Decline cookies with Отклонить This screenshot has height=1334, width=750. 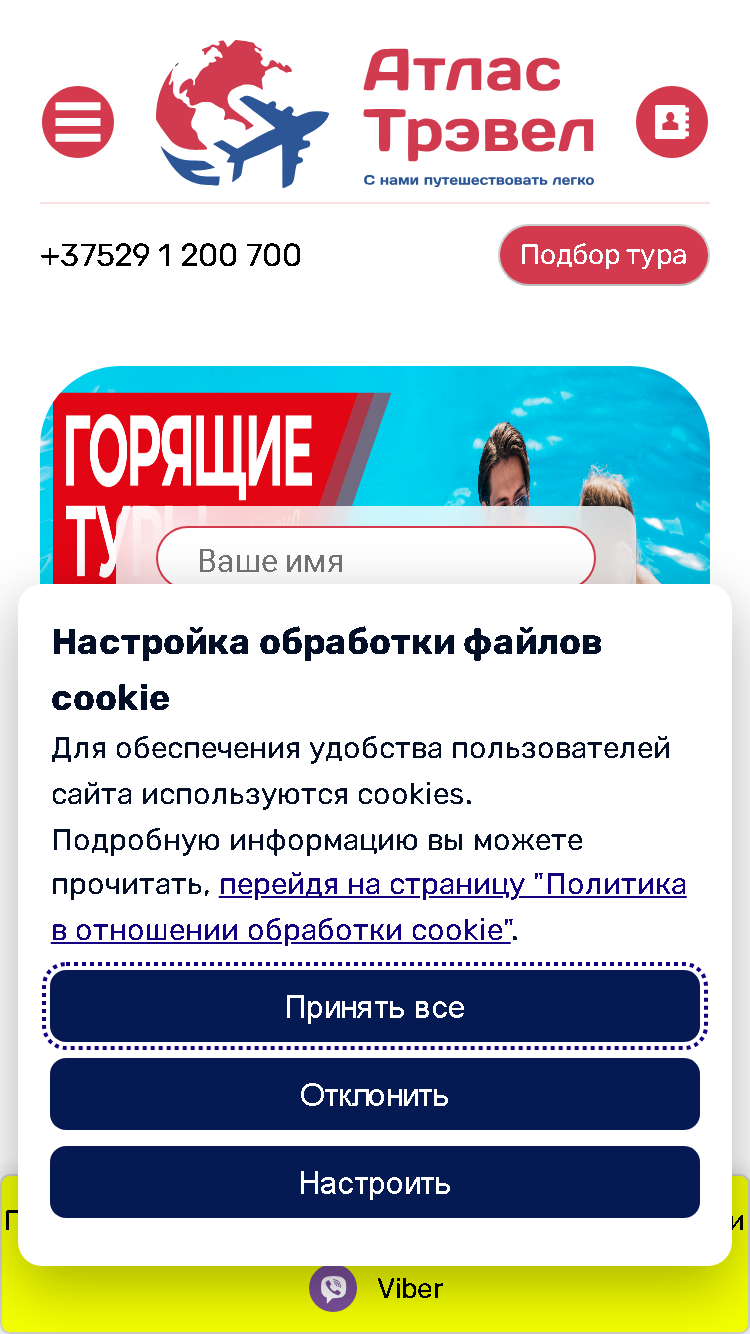[x=375, y=1094]
